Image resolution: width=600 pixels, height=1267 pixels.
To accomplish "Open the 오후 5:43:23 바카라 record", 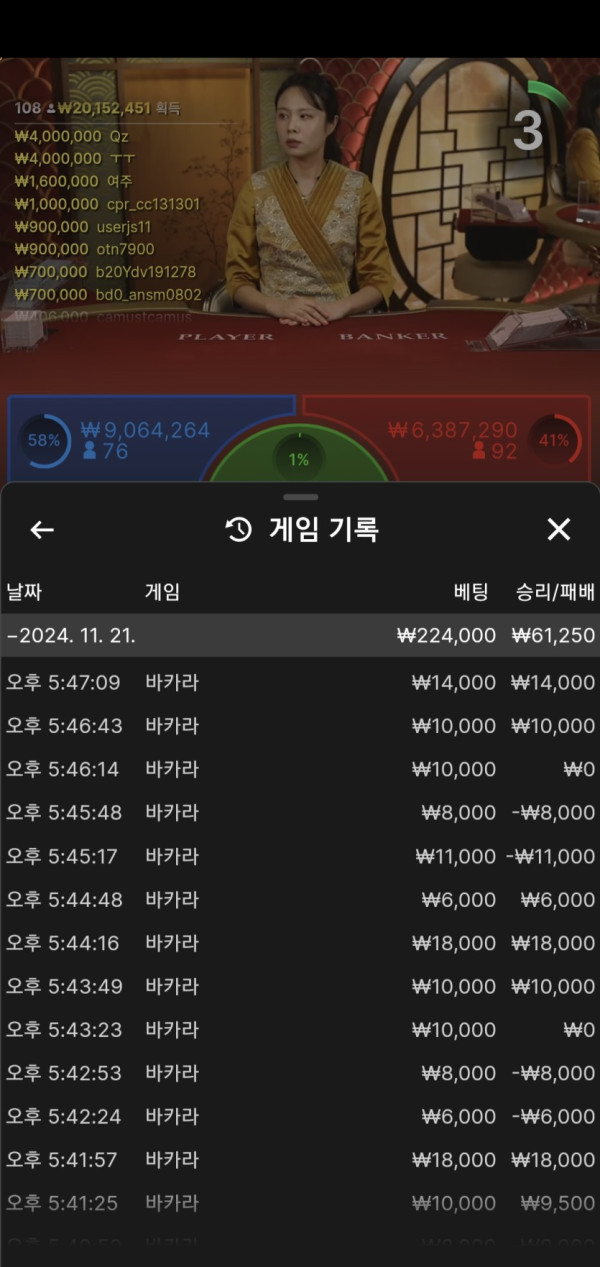I will 300,1030.
